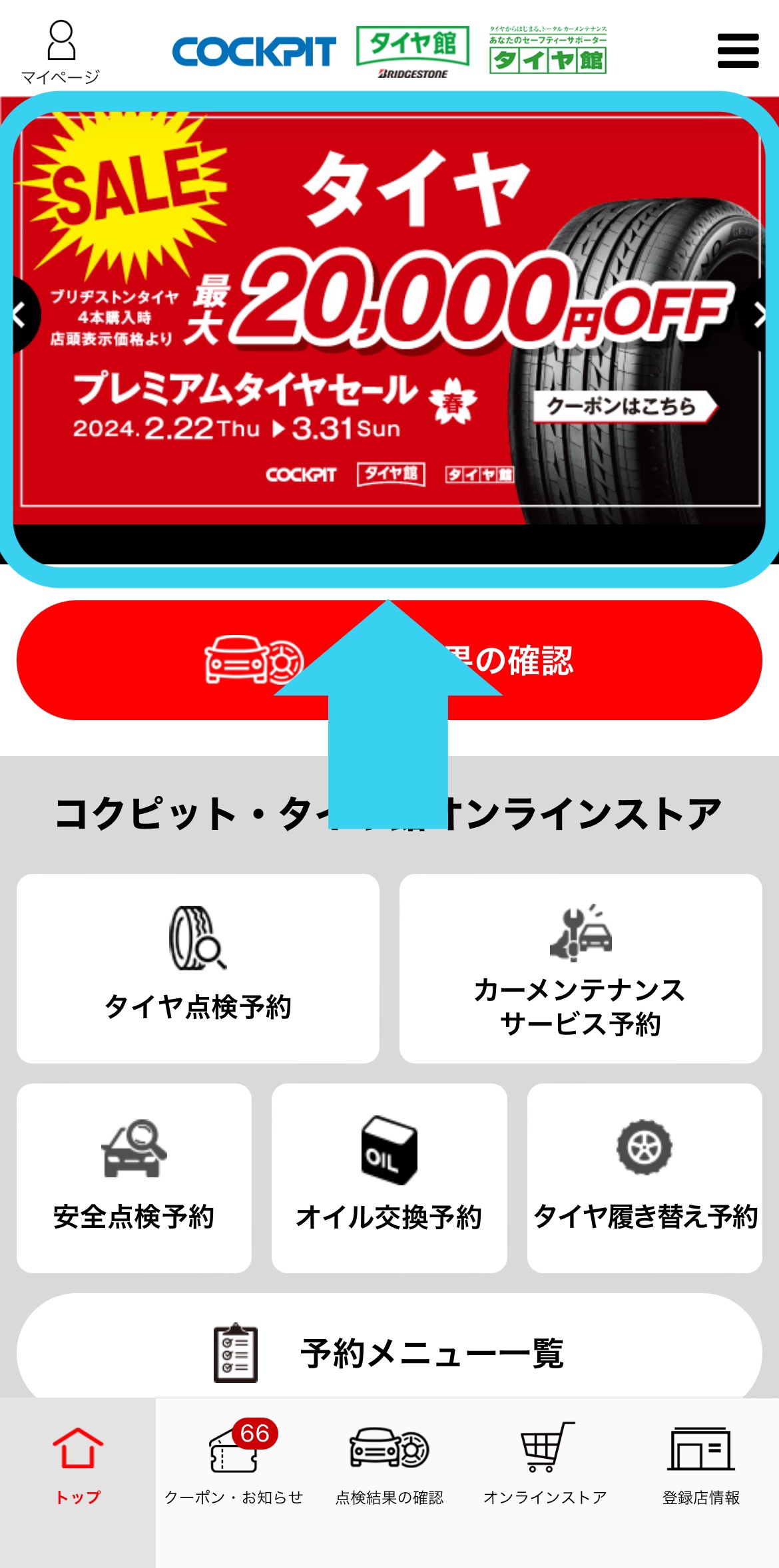The width and height of the screenshot is (779, 1568).
Task: Open カーメンテナンスサービス予約 card
Action: pos(580,968)
